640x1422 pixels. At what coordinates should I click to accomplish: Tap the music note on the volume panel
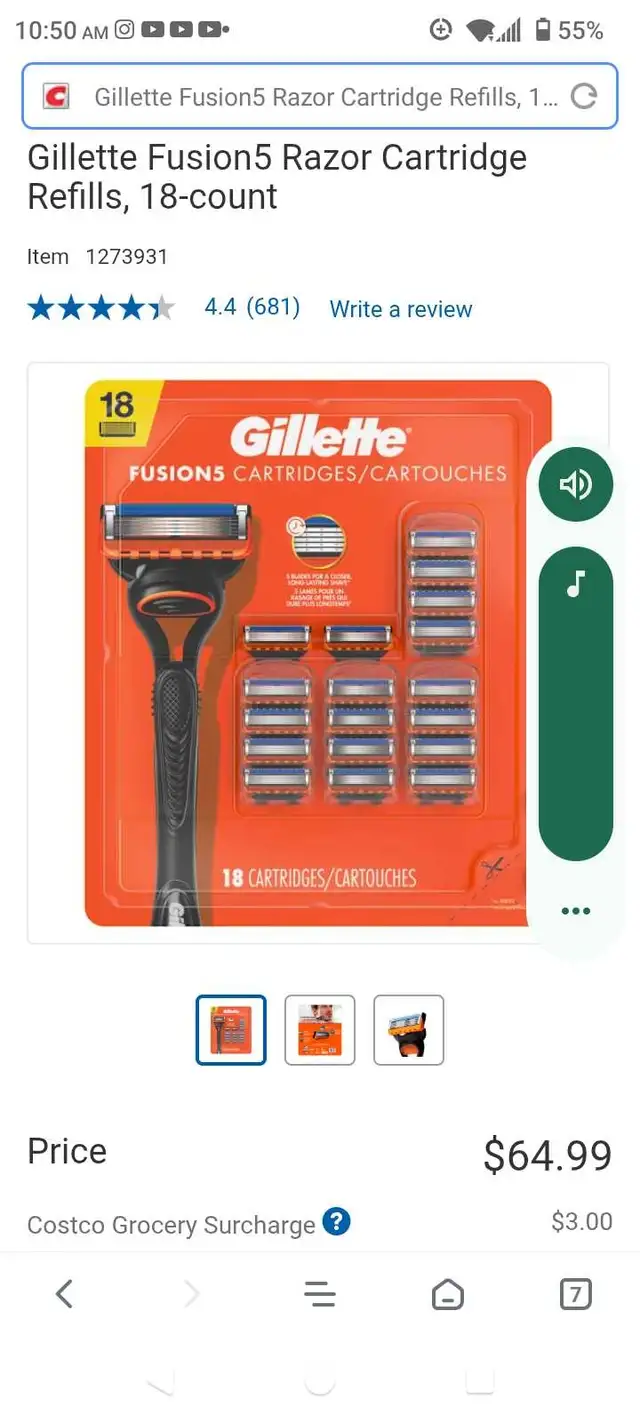(576, 584)
